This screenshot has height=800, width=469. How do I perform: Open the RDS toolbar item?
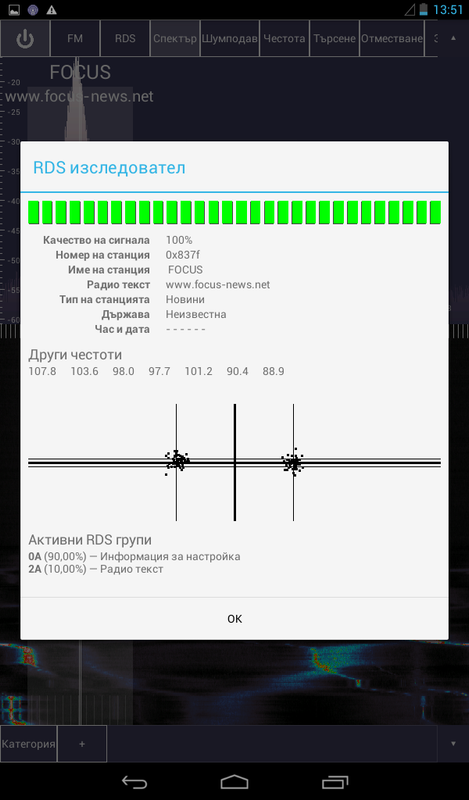pyautogui.click(x=125, y=38)
